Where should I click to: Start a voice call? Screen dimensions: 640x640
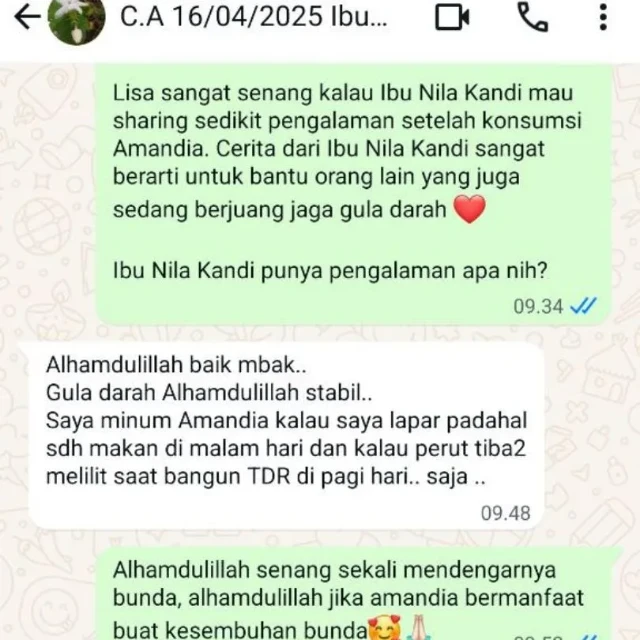[532, 17]
